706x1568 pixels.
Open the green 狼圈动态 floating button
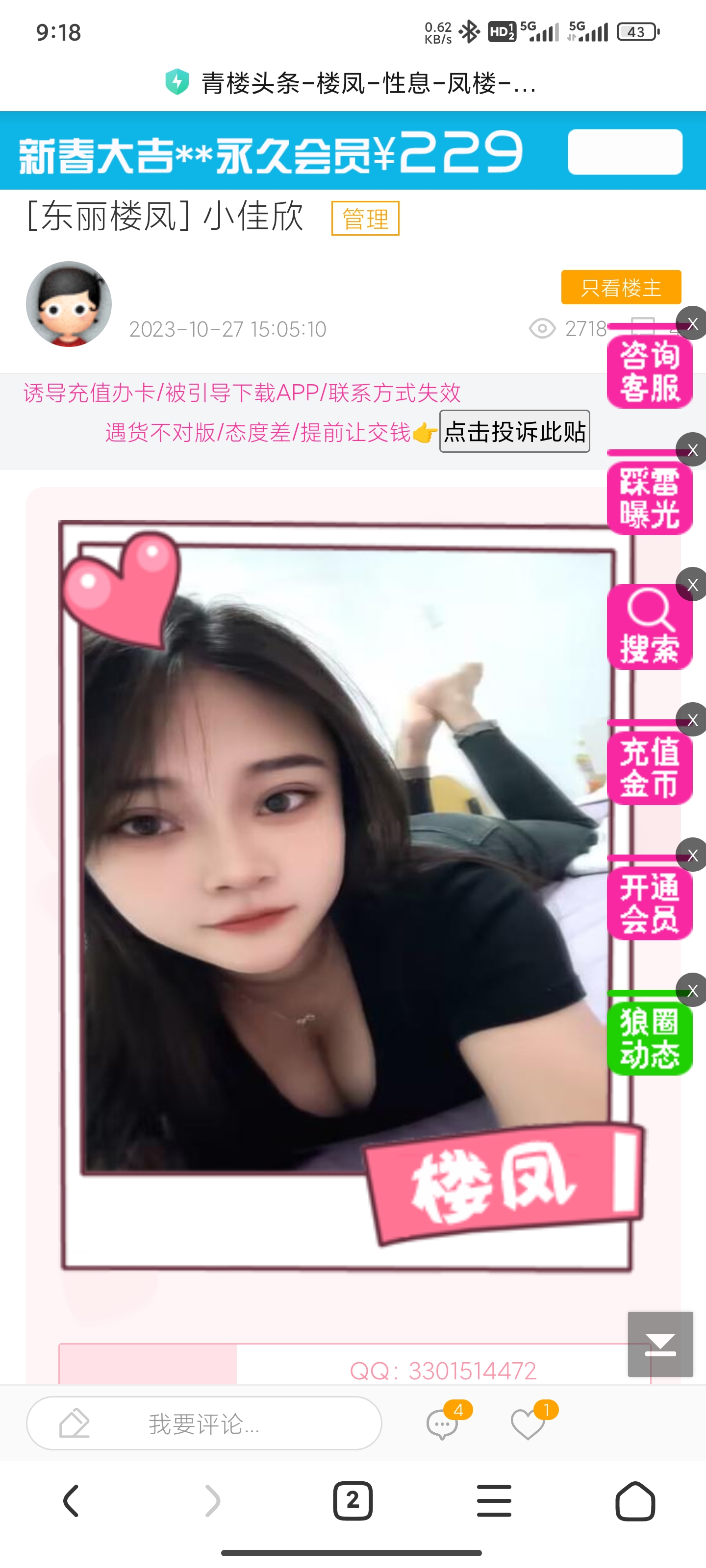(x=649, y=1038)
